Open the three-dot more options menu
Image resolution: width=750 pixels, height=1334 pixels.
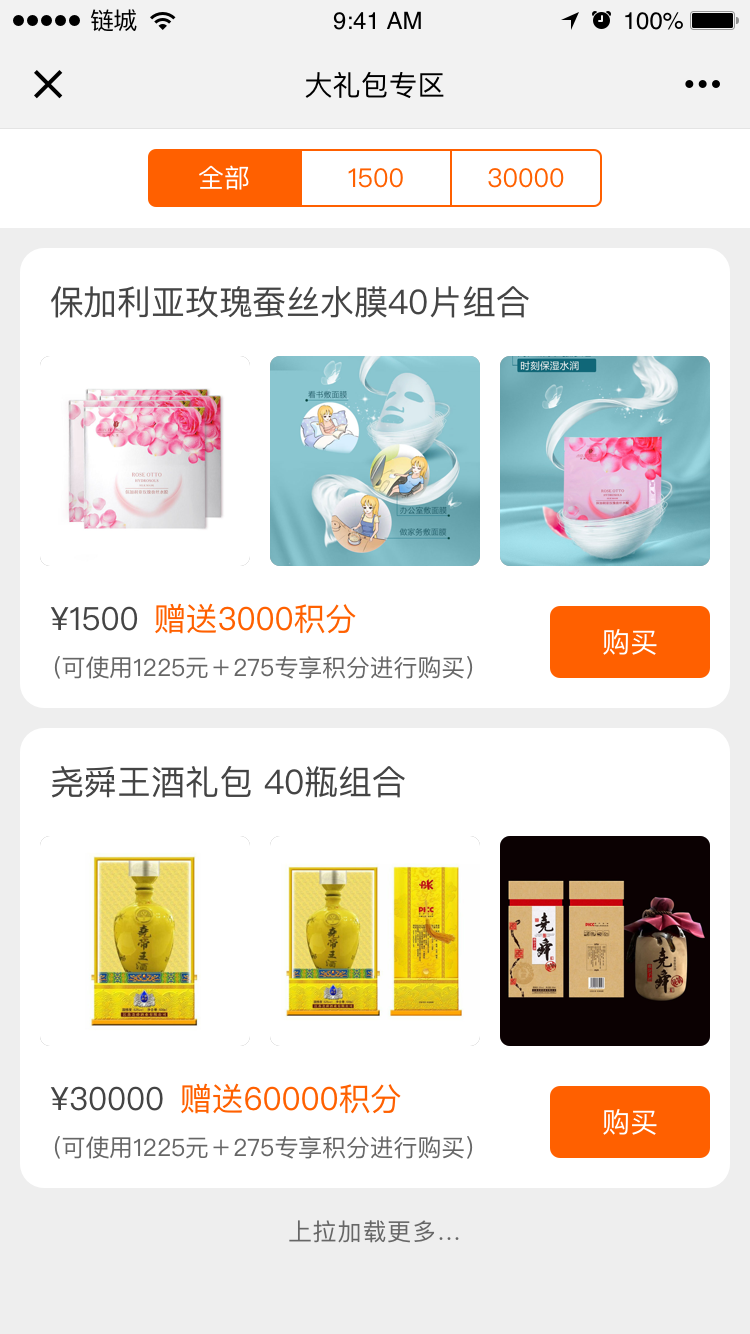click(x=702, y=85)
